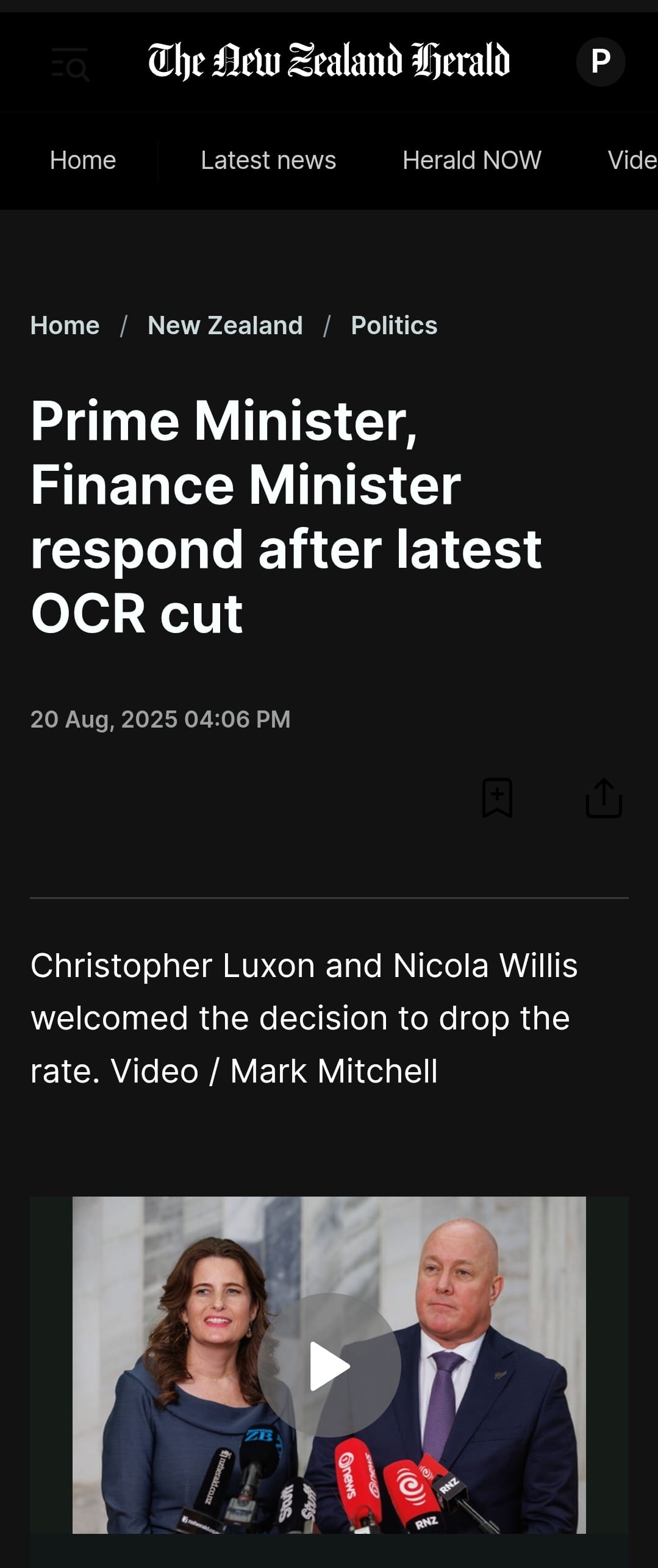Open the New Zealand breadcrumb link
Screen dimensions: 658x1568
click(226, 325)
